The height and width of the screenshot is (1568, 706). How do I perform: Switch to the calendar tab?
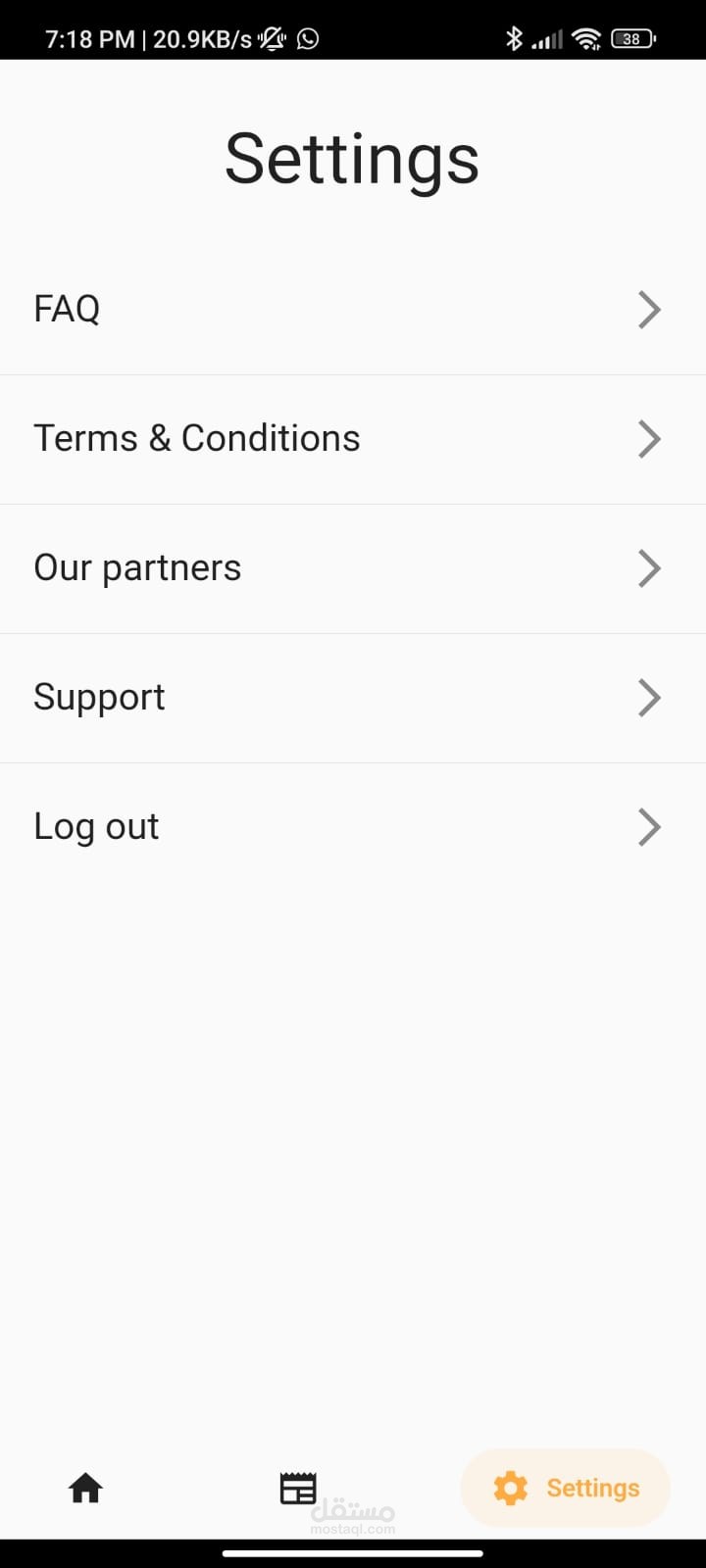[x=298, y=1489]
